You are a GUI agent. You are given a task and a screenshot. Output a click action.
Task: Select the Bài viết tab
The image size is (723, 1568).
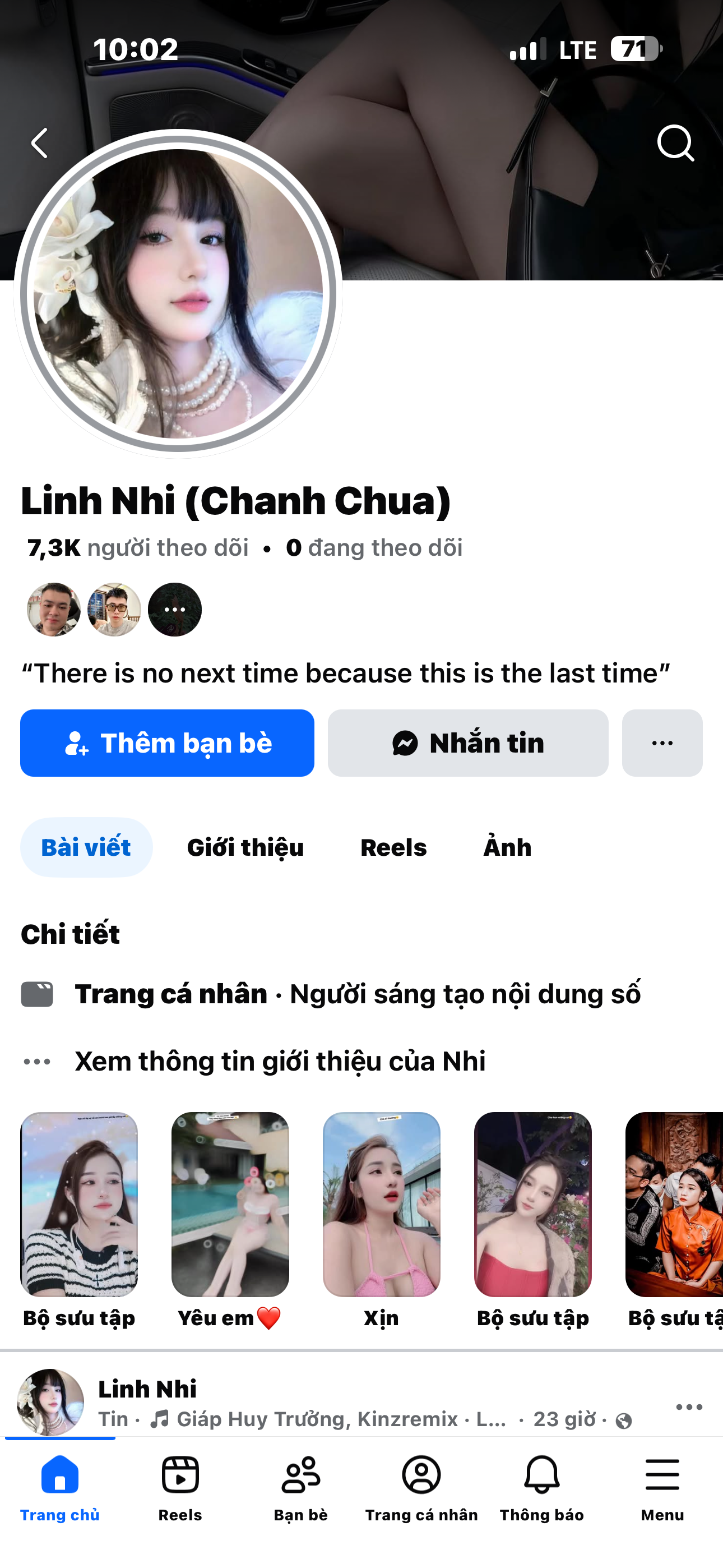(86, 847)
